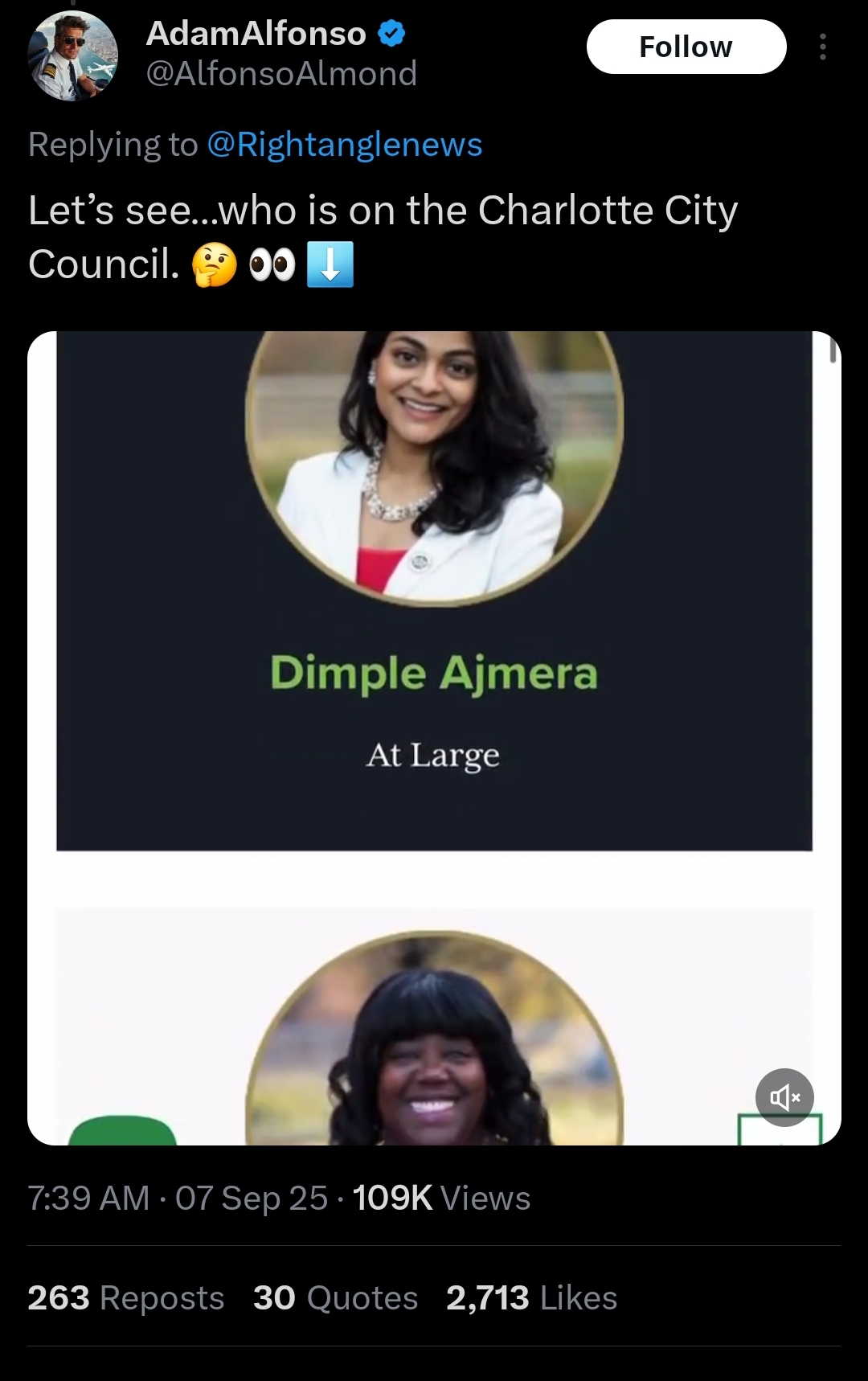Open the @Rightanglenews profile link
The height and width of the screenshot is (1381, 868).
pos(344,145)
